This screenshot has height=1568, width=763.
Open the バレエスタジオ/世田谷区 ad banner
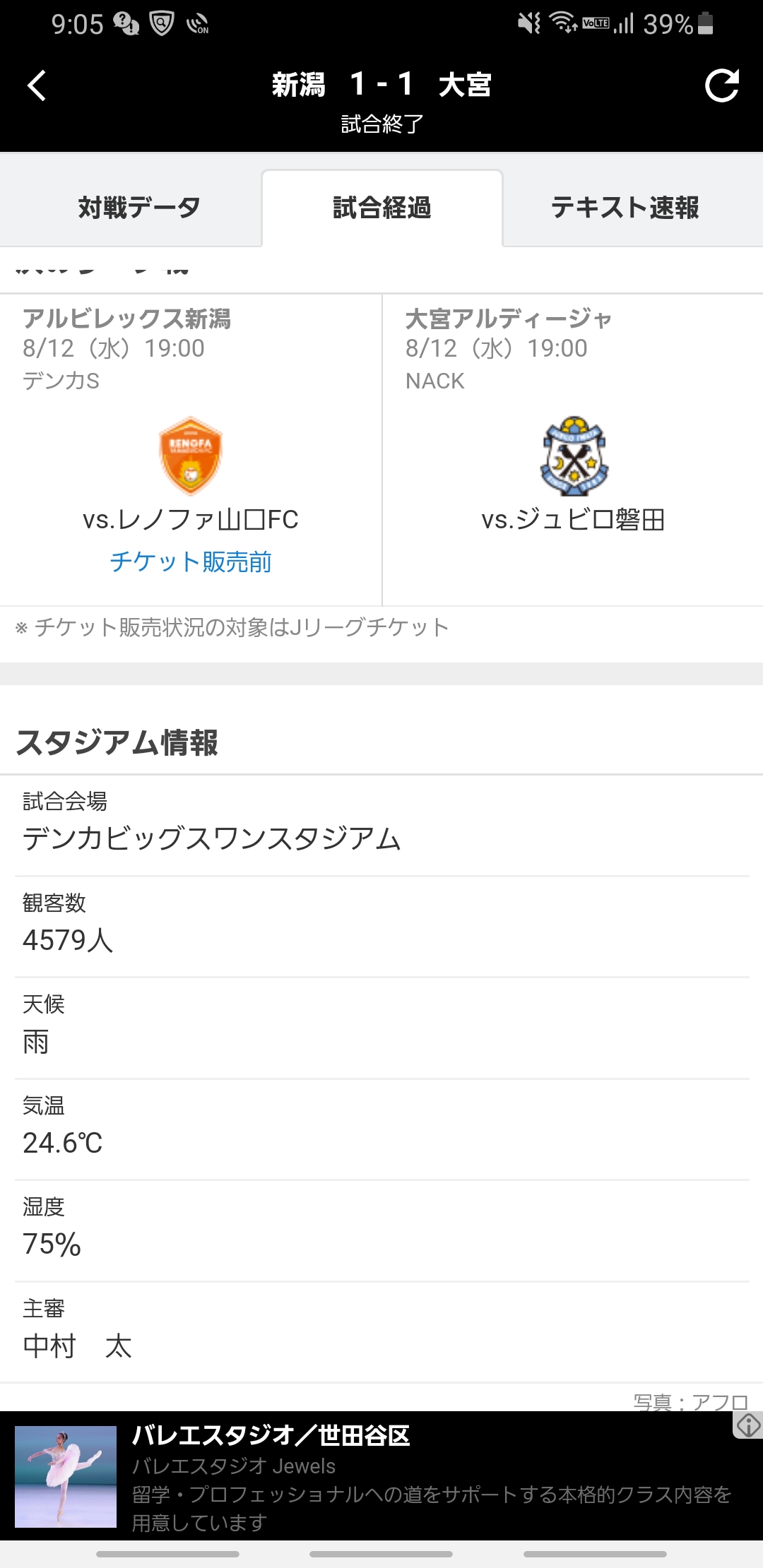(x=381, y=1476)
